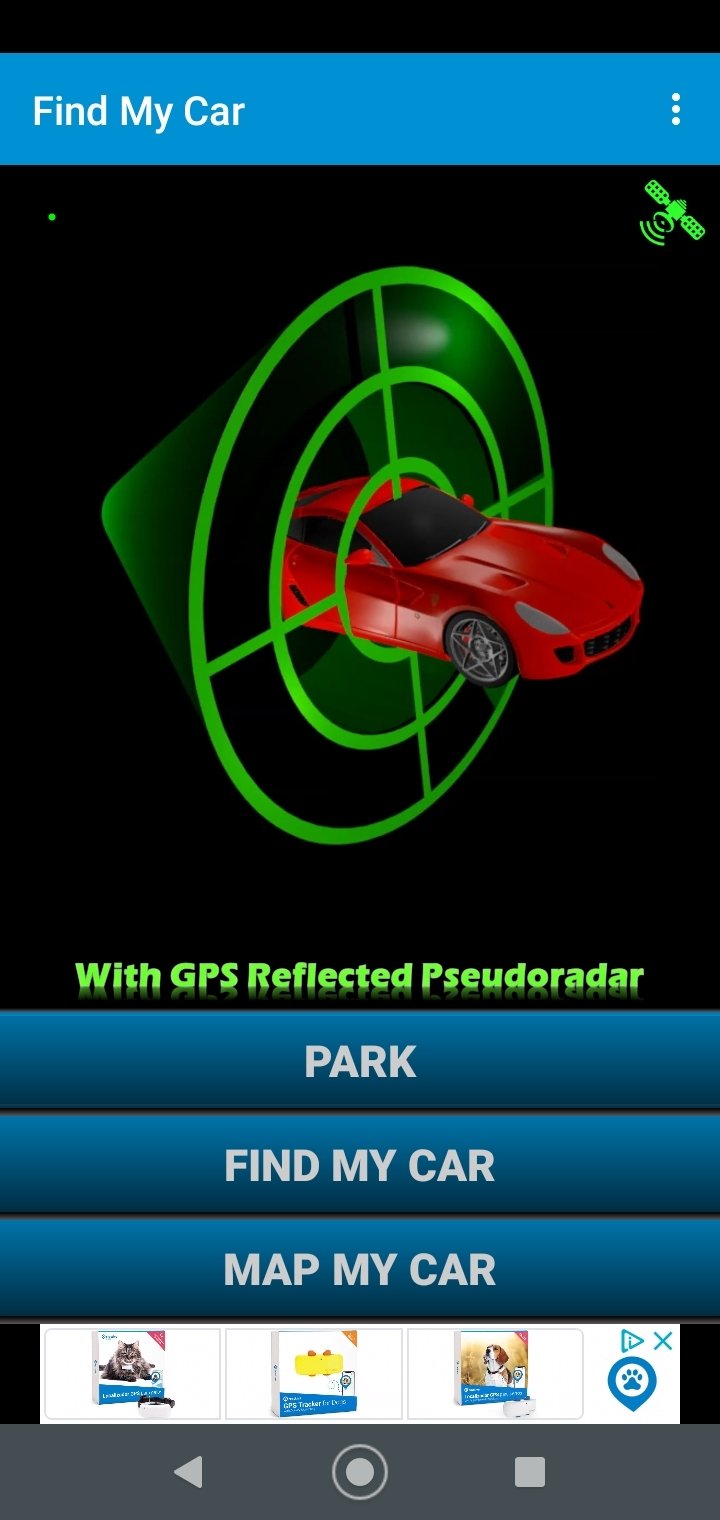Open the ad info icon
This screenshot has height=1520, width=720.
[632, 1341]
